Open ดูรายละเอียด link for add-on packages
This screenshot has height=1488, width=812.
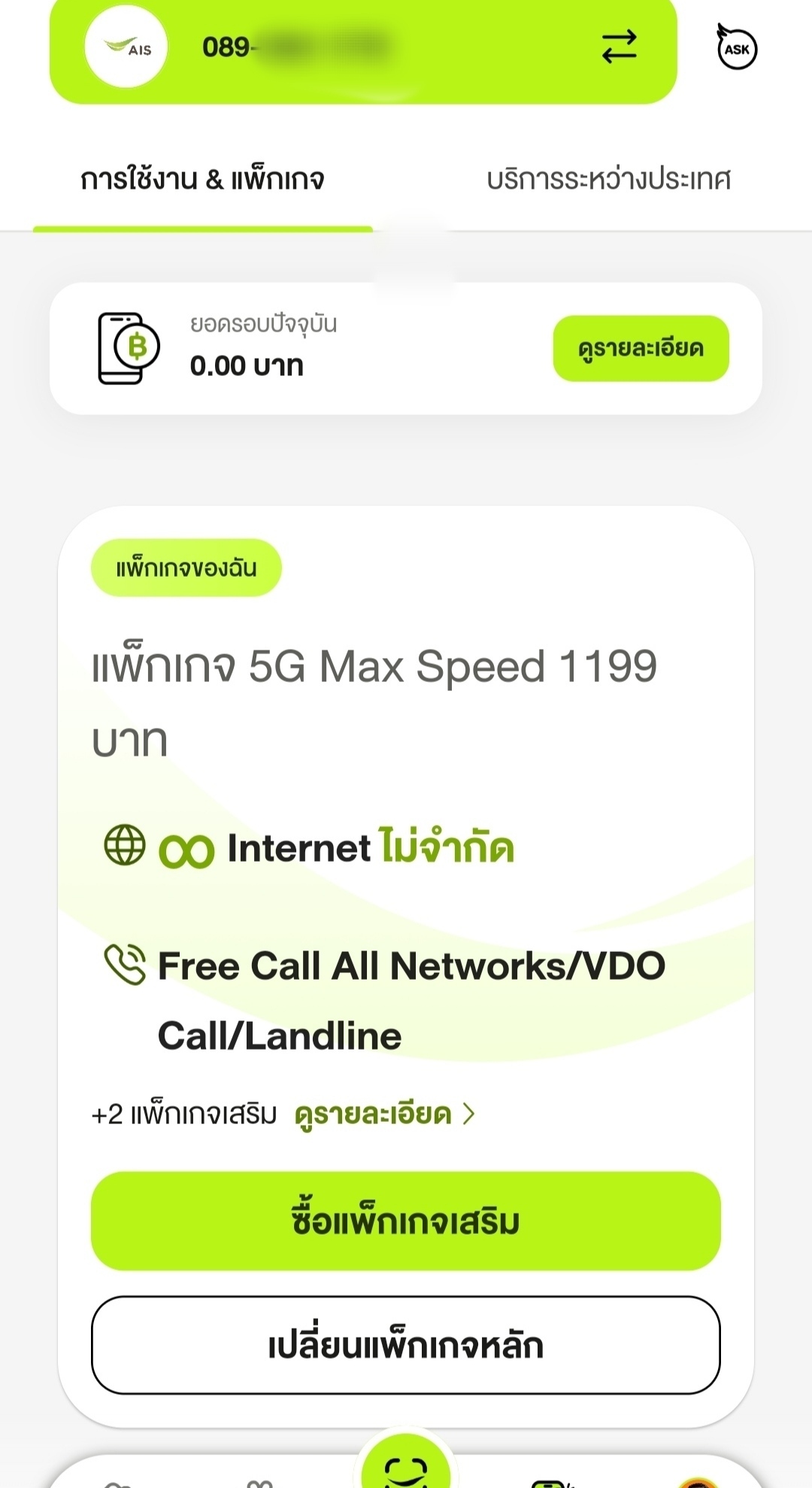384,1114
